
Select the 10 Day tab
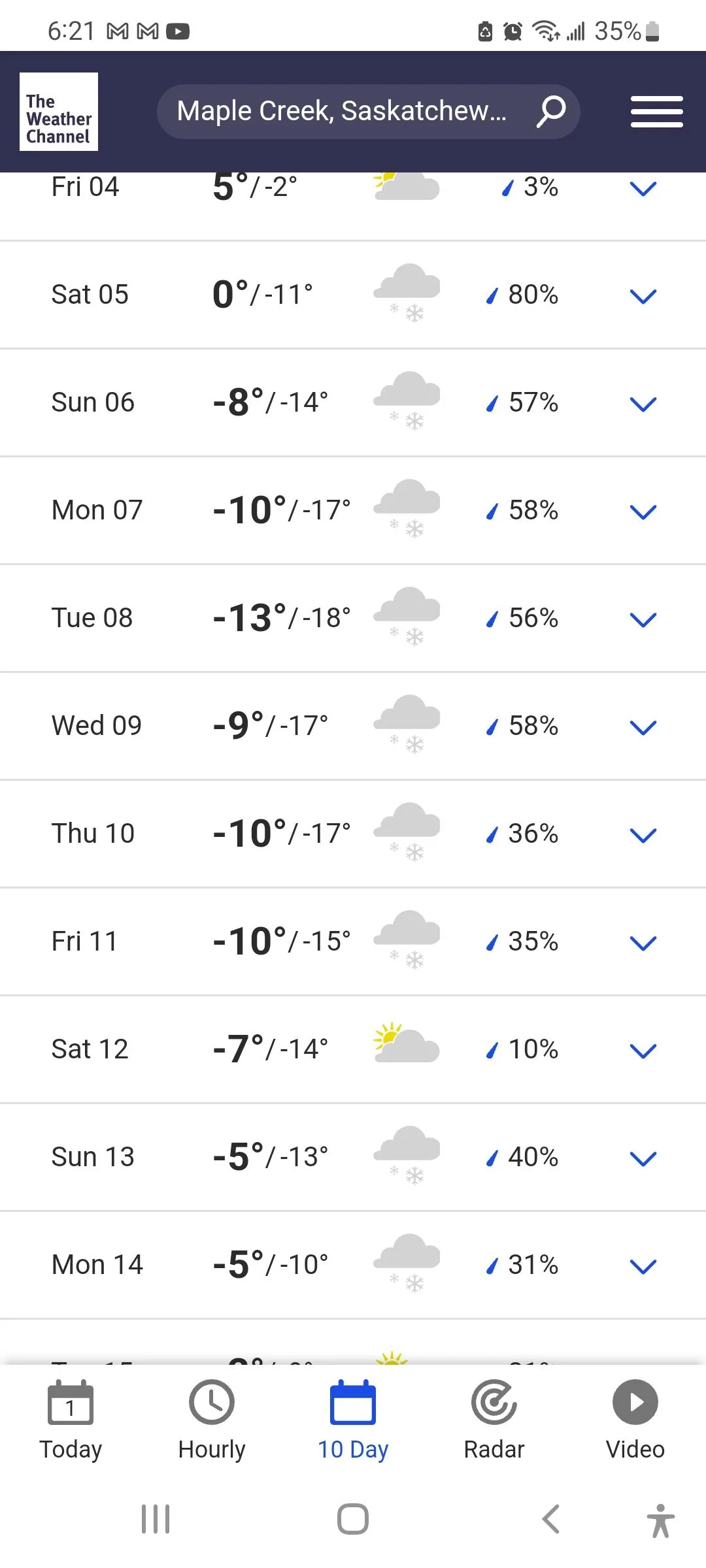coord(353,1419)
